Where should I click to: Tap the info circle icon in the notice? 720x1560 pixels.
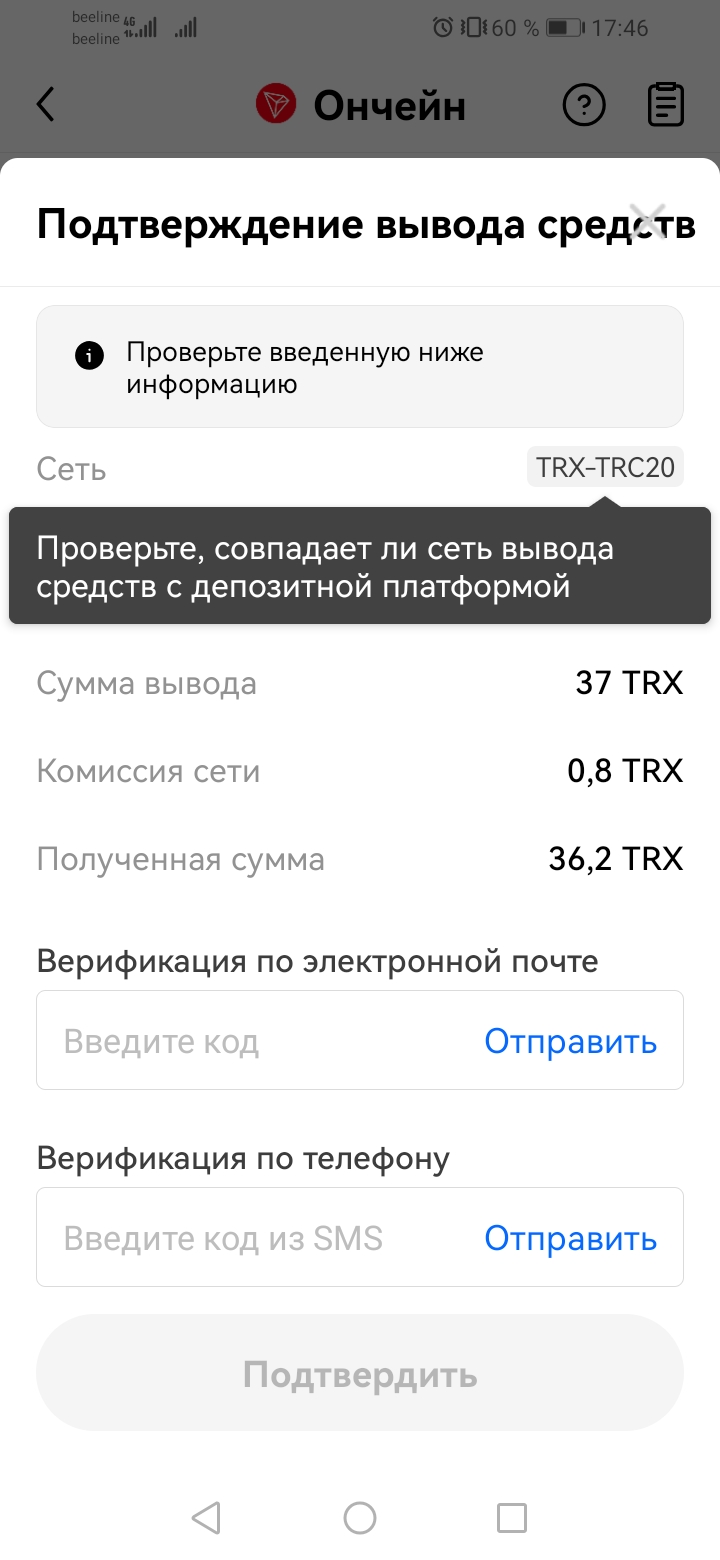pyautogui.click(x=88, y=355)
